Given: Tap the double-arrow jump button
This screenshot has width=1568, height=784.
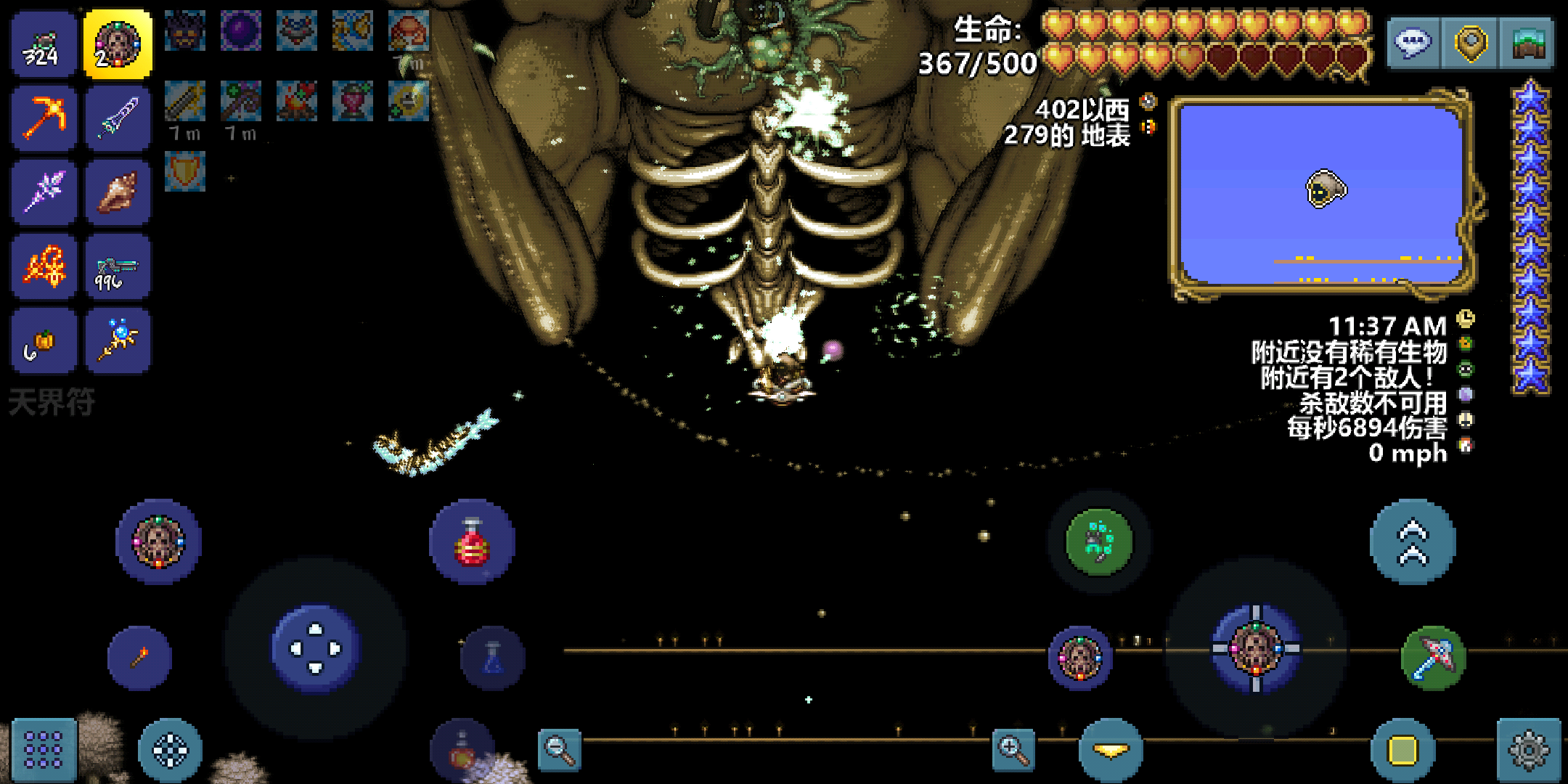Looking at the screenshot, I should pyautogui.click(x=1413, y=542).
